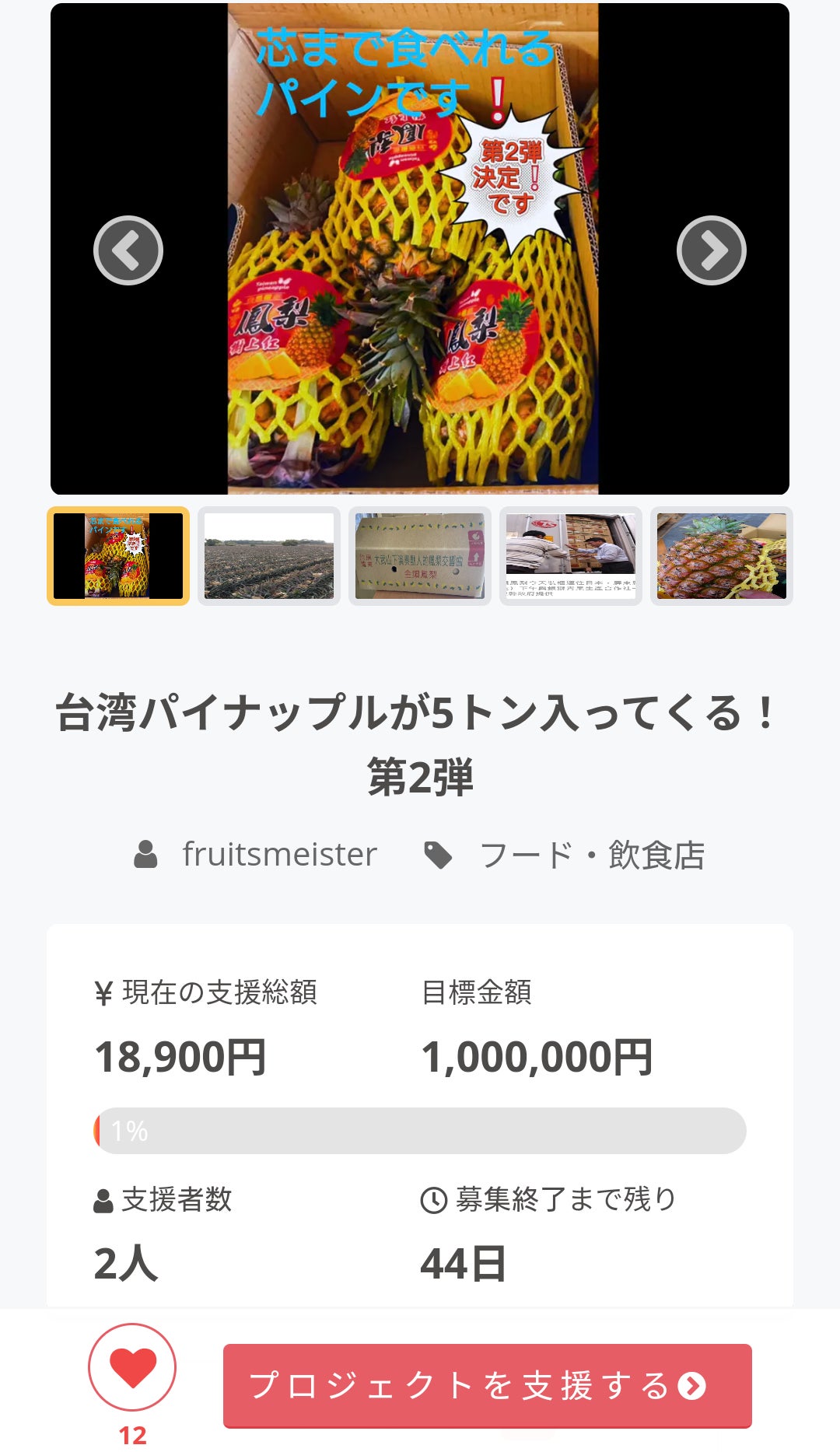Viewport: 840px width, 1452px height.
Task: Select the first boxed pineapples thumbnail
Action: (x=118, y=556)
